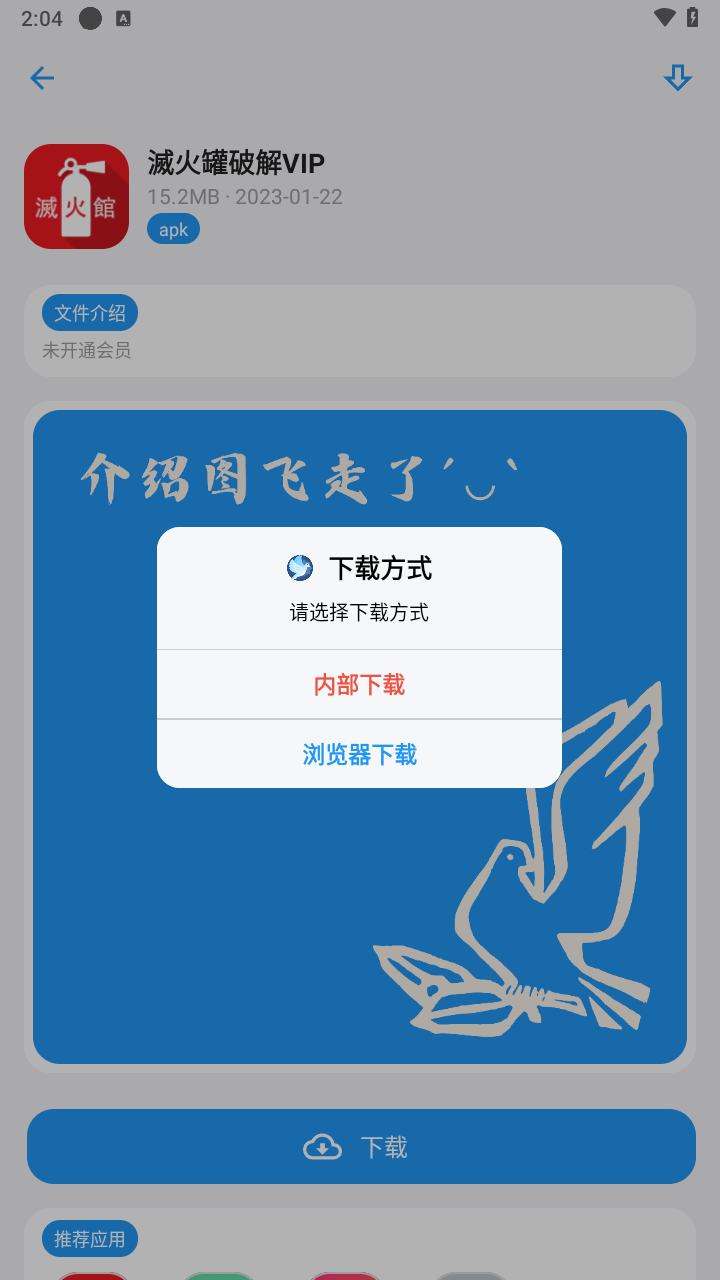Go back using the top arrow

coord(42,78)
